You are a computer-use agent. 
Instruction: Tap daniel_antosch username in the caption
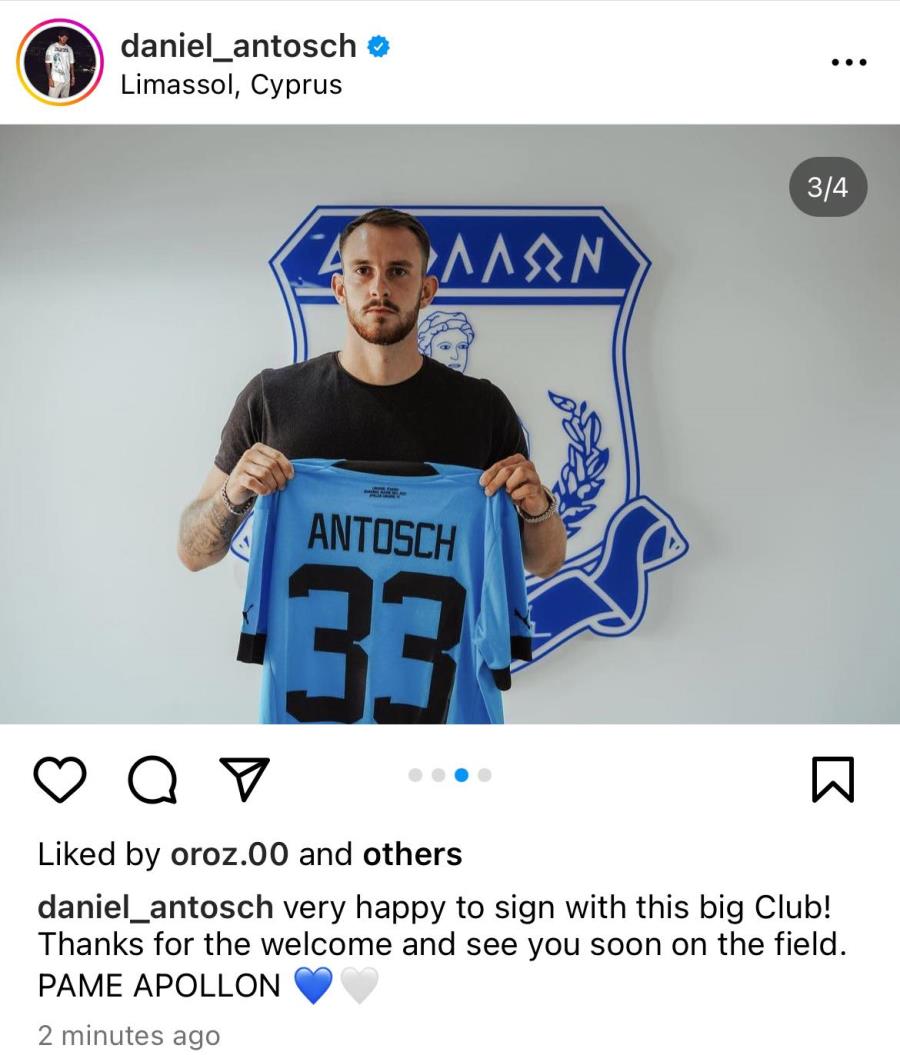pos(155,907)
